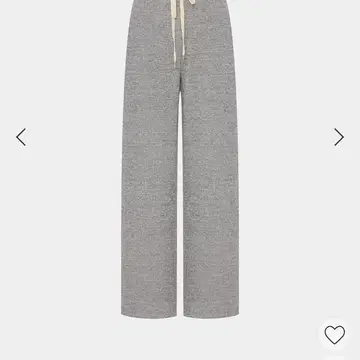Go to the previous product image
The height and width of the screenshot is (360, 360).
point(21,137)
